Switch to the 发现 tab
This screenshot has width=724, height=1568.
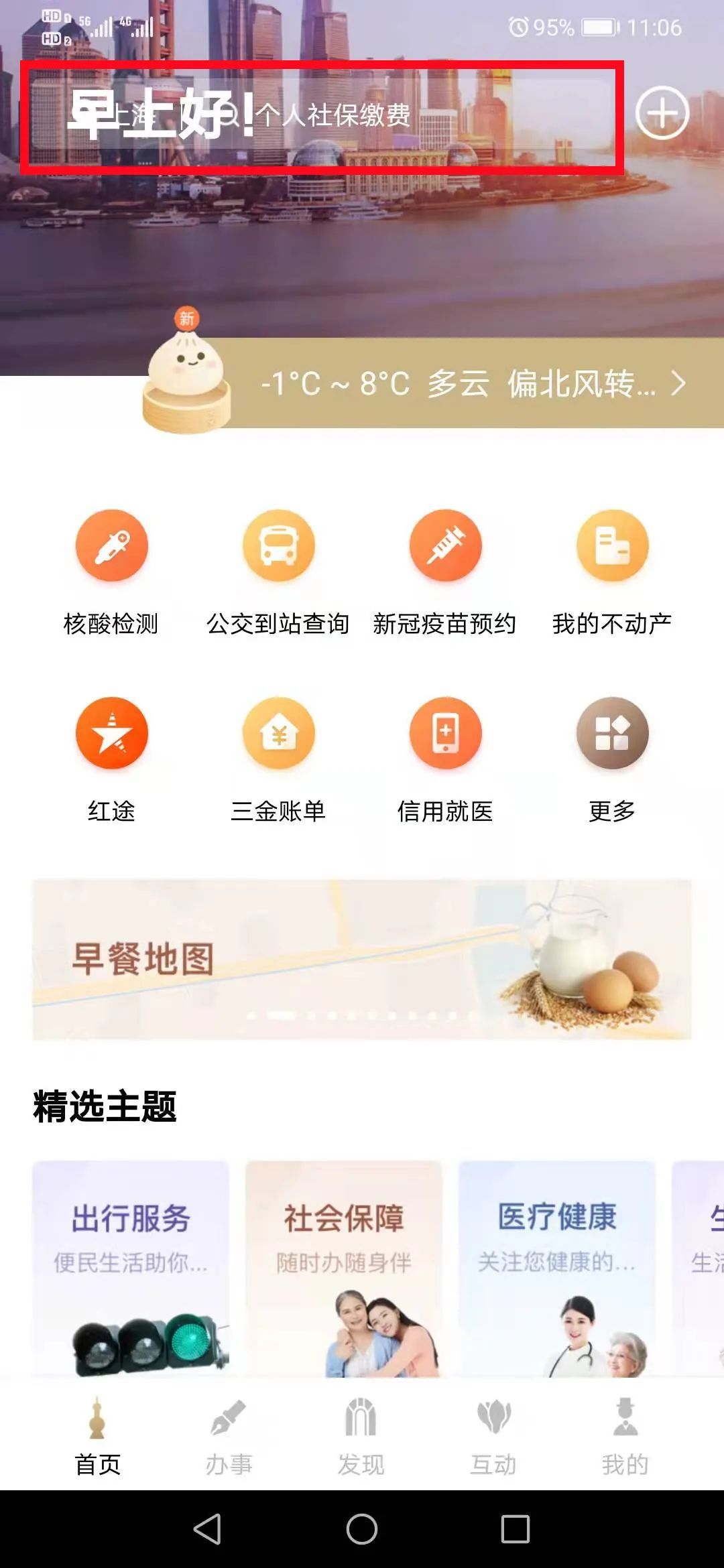pyautogui.click(x=361, y=1435)
